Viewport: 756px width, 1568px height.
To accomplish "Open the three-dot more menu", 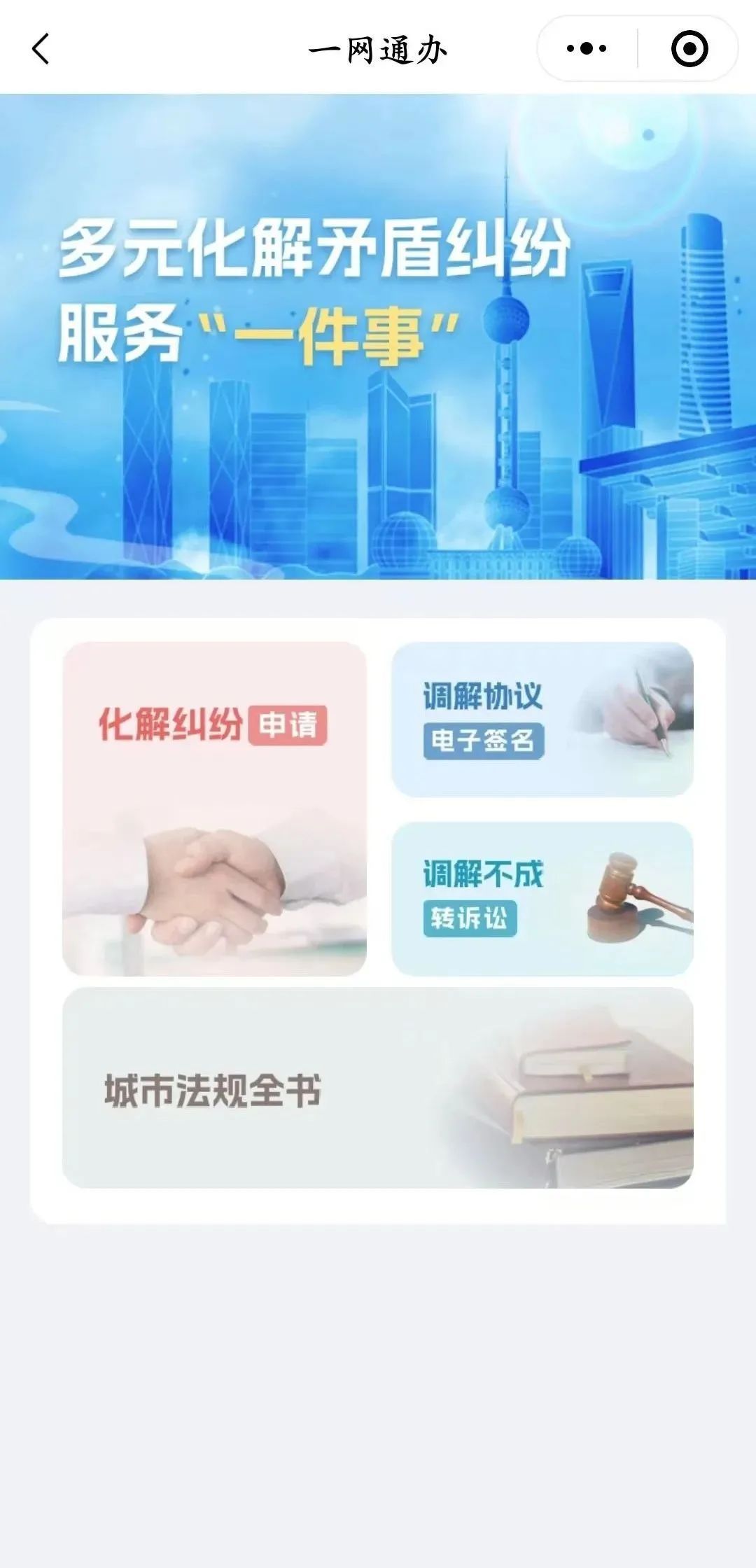I will pos(587,49).
